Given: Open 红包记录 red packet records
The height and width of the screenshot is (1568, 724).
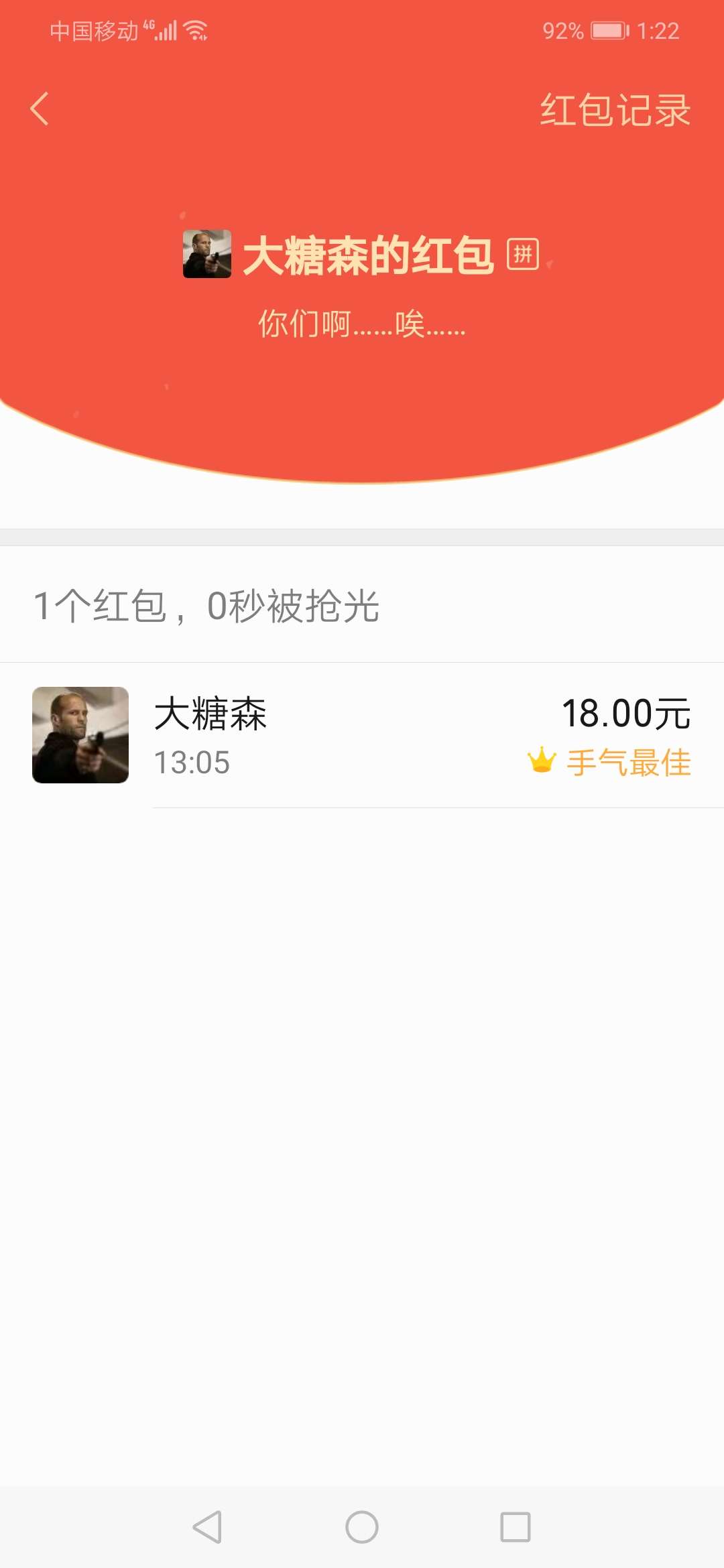Looking at the screenshot, I should tap(615, 110).
